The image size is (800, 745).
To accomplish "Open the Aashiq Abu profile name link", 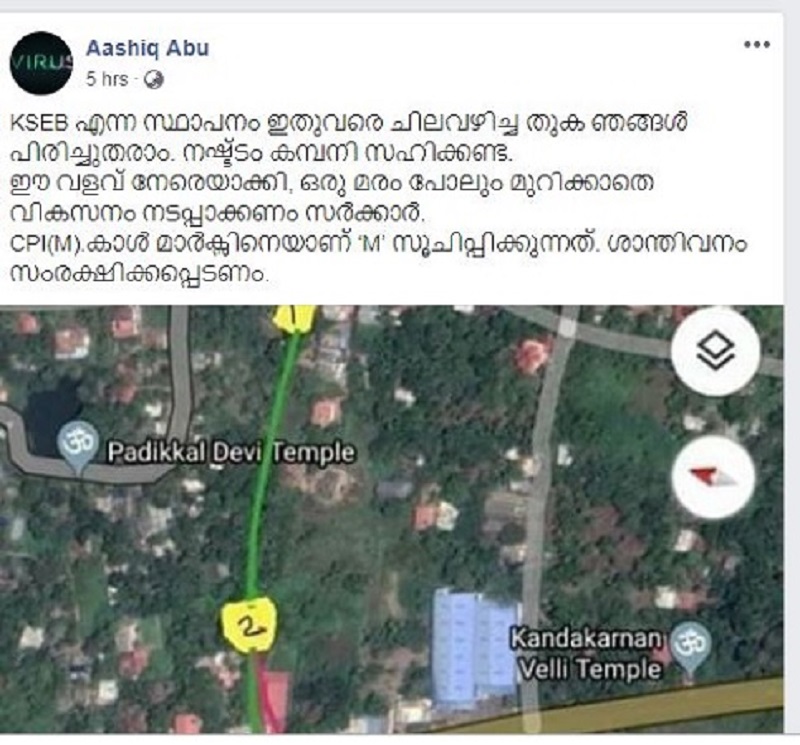I will (147, 48).
